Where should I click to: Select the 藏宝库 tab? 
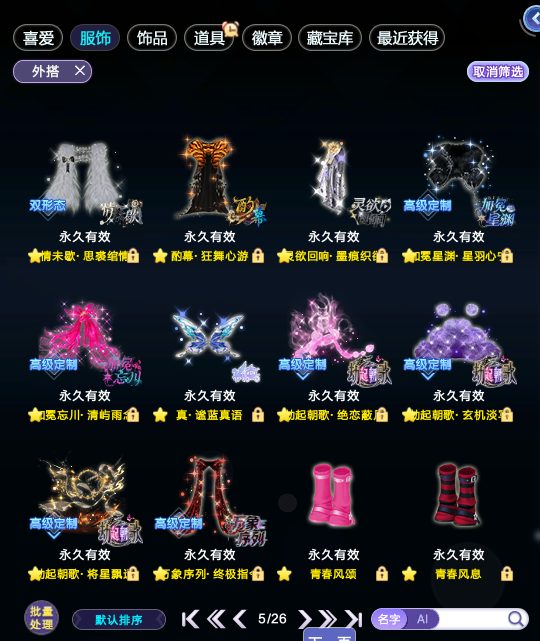coord(330,38)
